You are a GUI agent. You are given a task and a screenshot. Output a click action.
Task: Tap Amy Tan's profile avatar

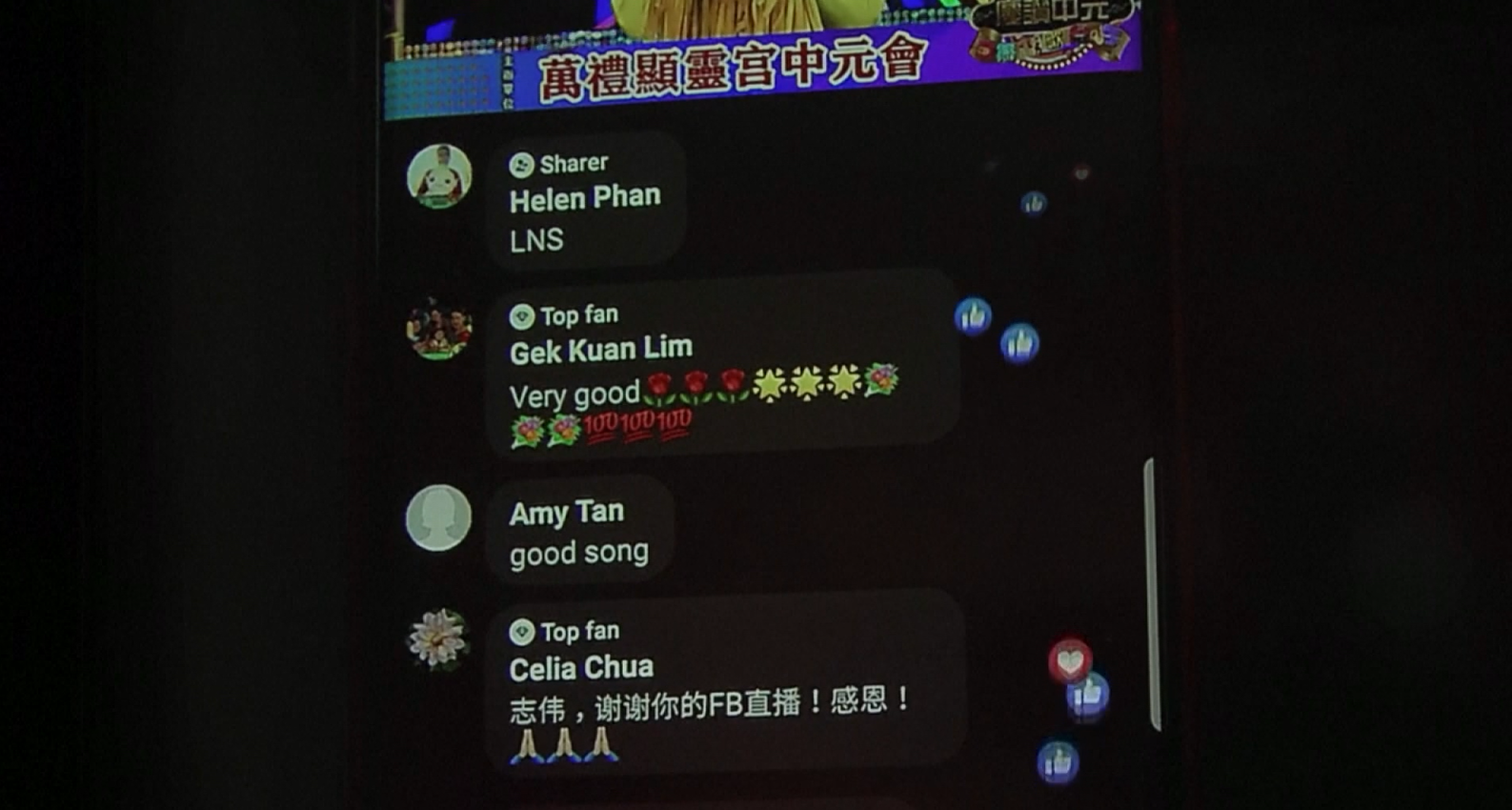438,518
